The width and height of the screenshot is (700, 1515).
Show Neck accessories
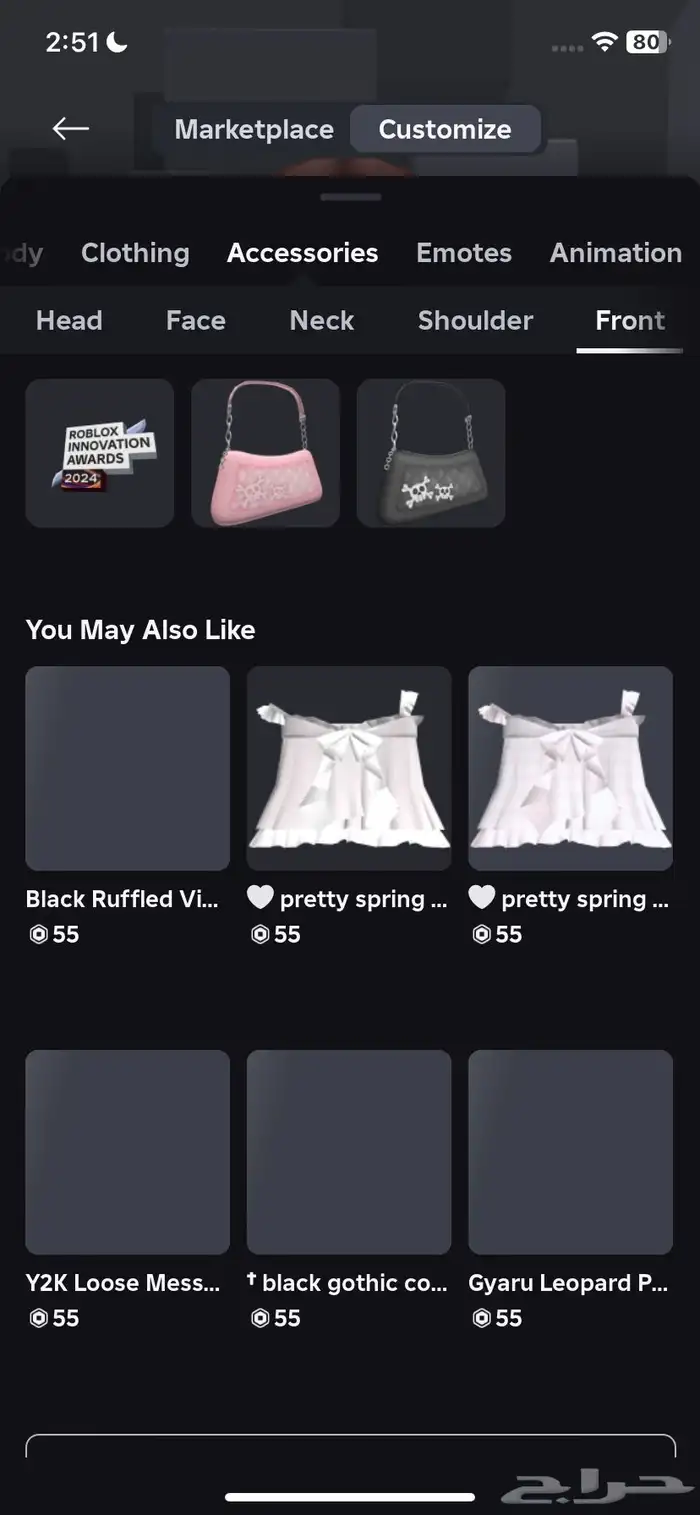[321, 321]
